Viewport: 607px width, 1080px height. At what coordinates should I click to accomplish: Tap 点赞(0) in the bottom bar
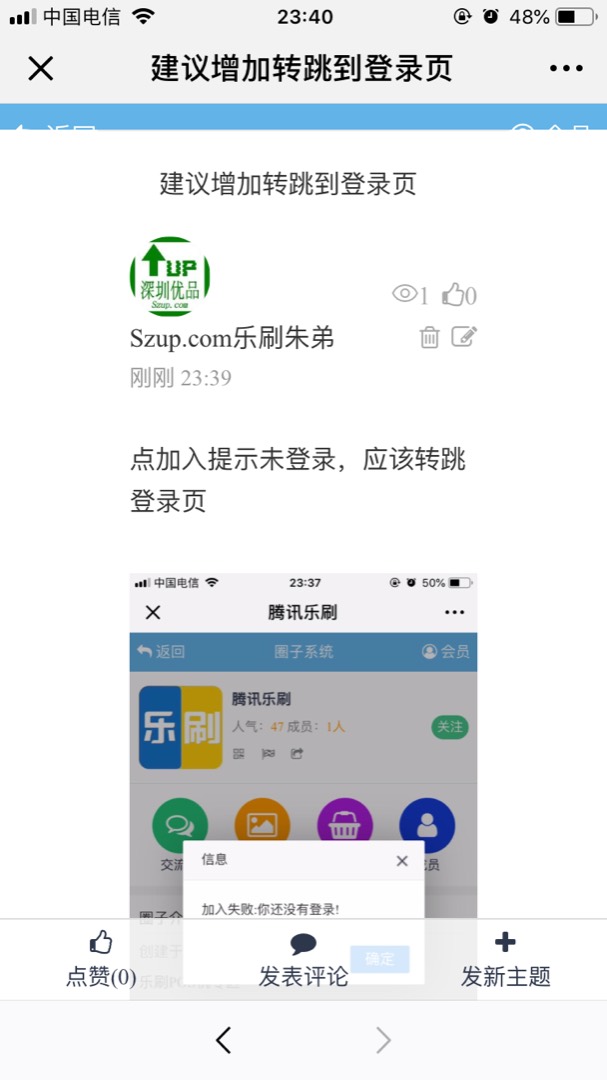tap(101, 960)
